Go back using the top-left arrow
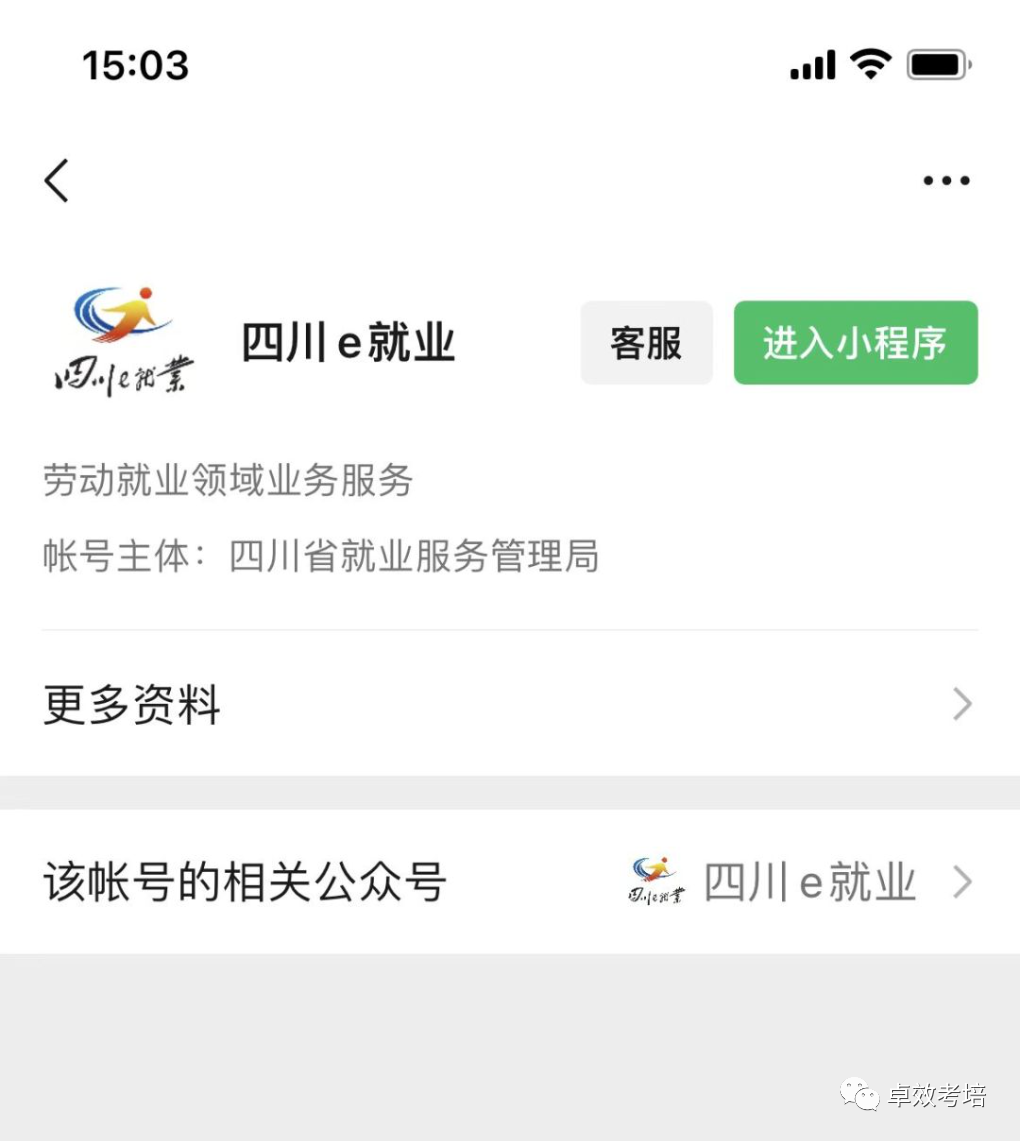Viewport: 1020px width, 1141px height. pos(57,181)
